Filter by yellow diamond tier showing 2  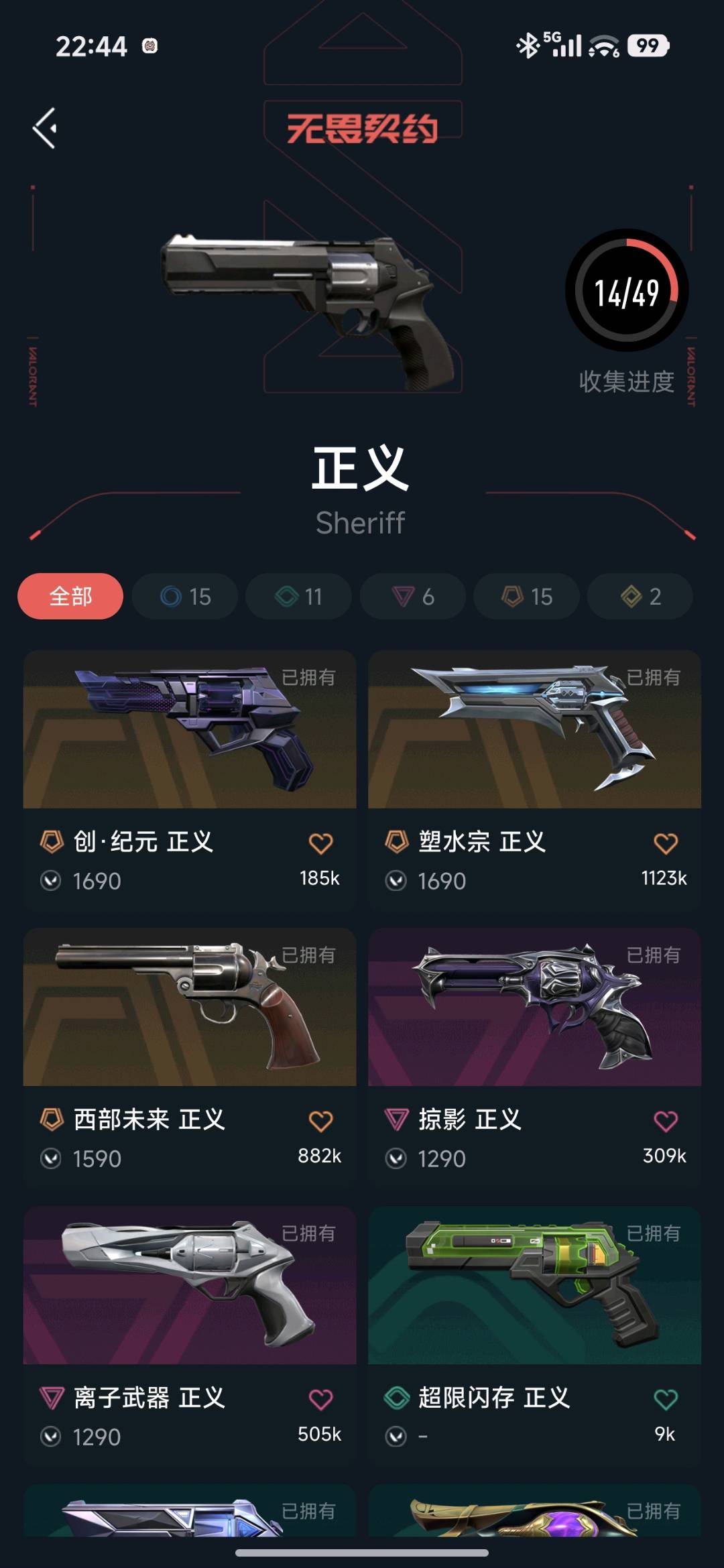(x=641, y=596)
